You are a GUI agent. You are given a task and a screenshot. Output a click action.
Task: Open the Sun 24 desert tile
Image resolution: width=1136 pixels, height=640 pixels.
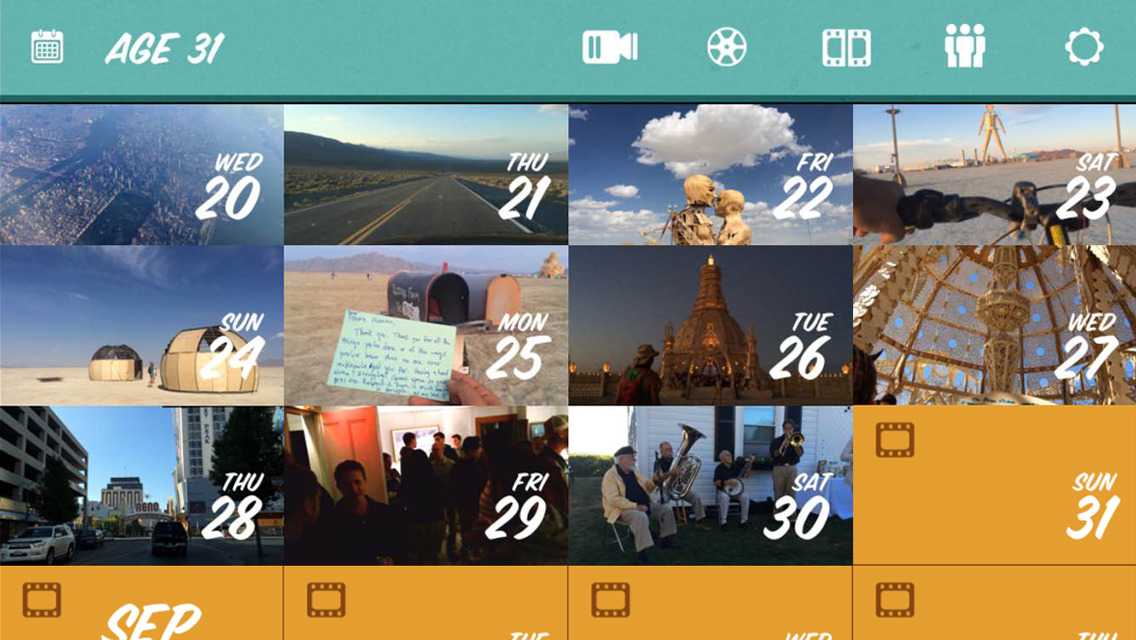pos(141,326)
